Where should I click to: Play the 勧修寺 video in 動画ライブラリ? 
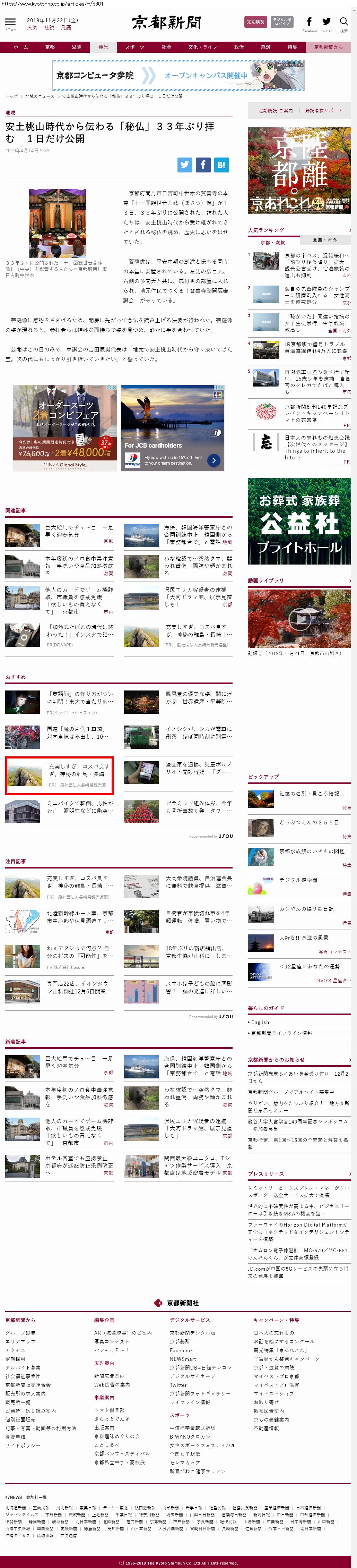tap(299, 618)
